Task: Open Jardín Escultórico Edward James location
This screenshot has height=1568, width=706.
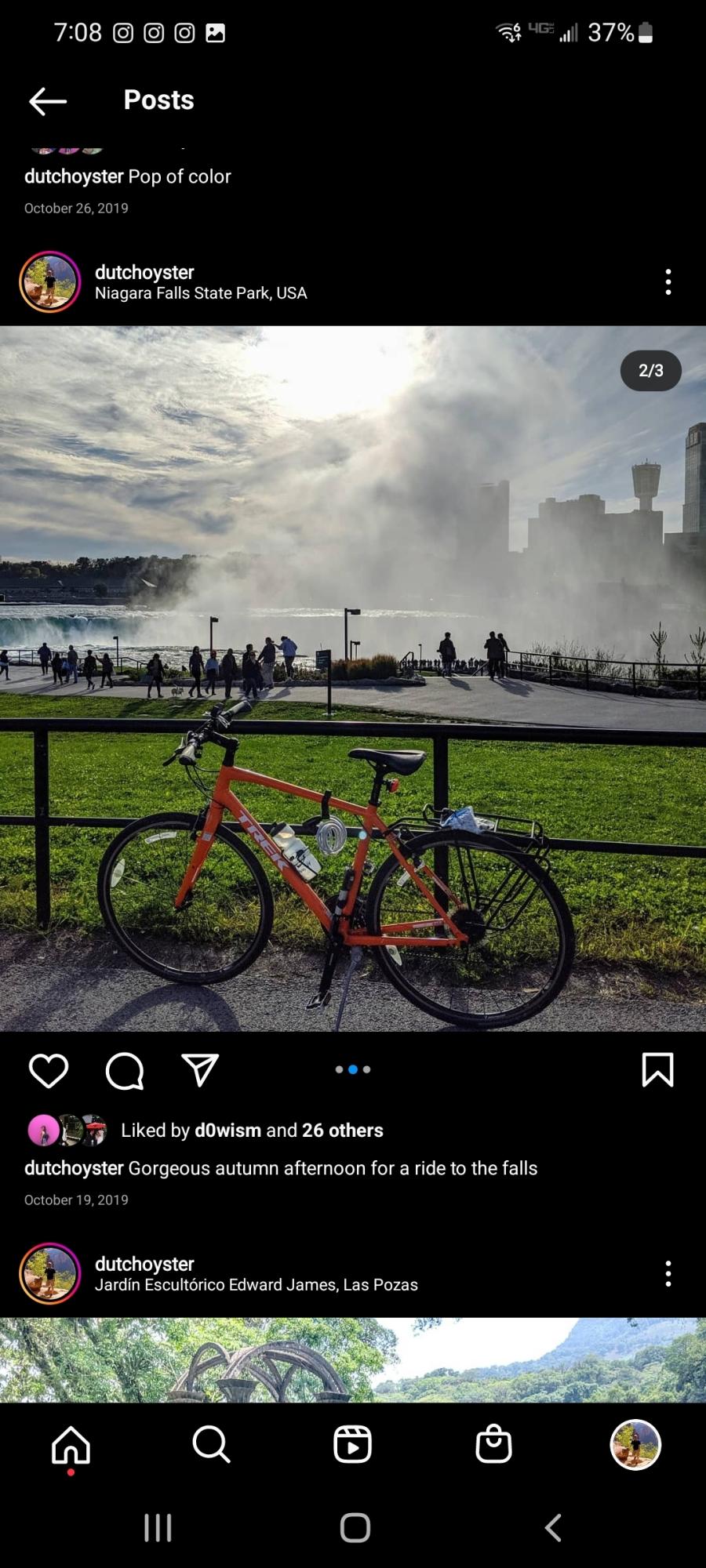Action: [x=256, y=1285]
